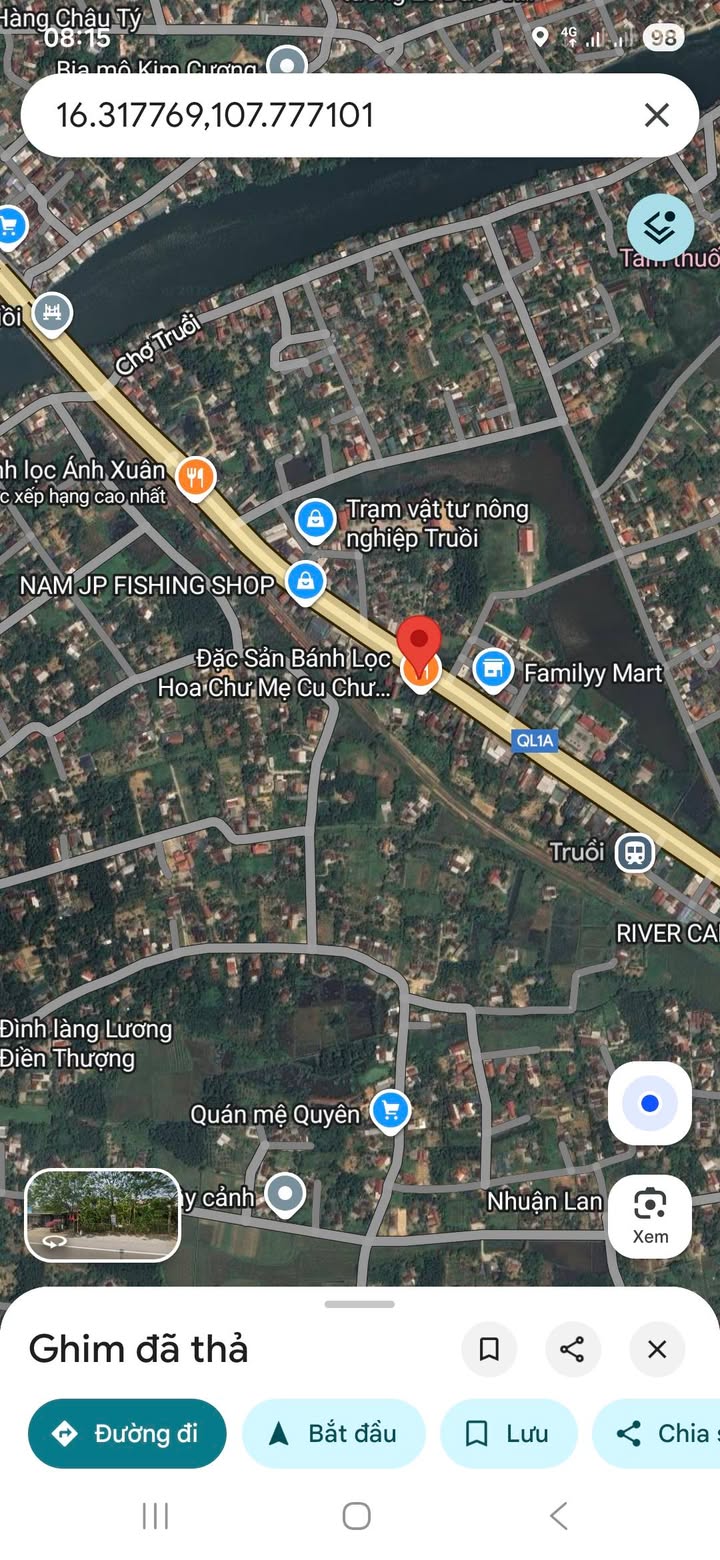Clear the coordinates in the search box

pos(656,115)
